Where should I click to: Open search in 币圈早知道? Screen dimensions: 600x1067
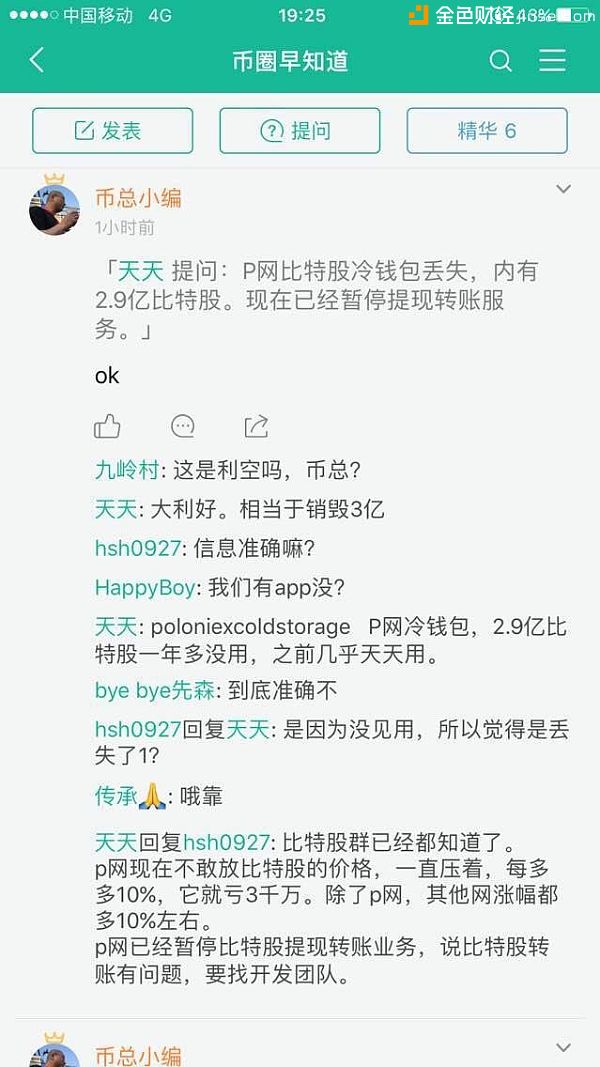500,61
